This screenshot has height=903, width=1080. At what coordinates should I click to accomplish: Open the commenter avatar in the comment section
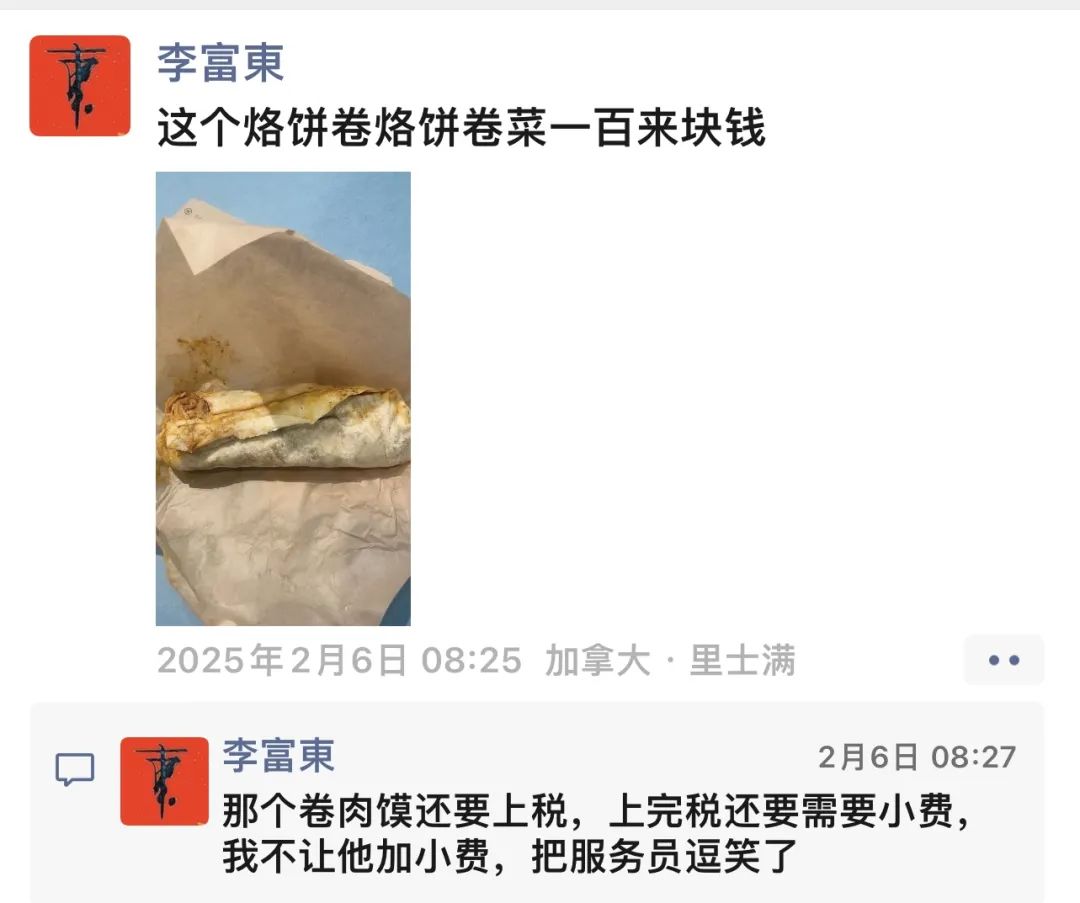(x=165, y=781)
